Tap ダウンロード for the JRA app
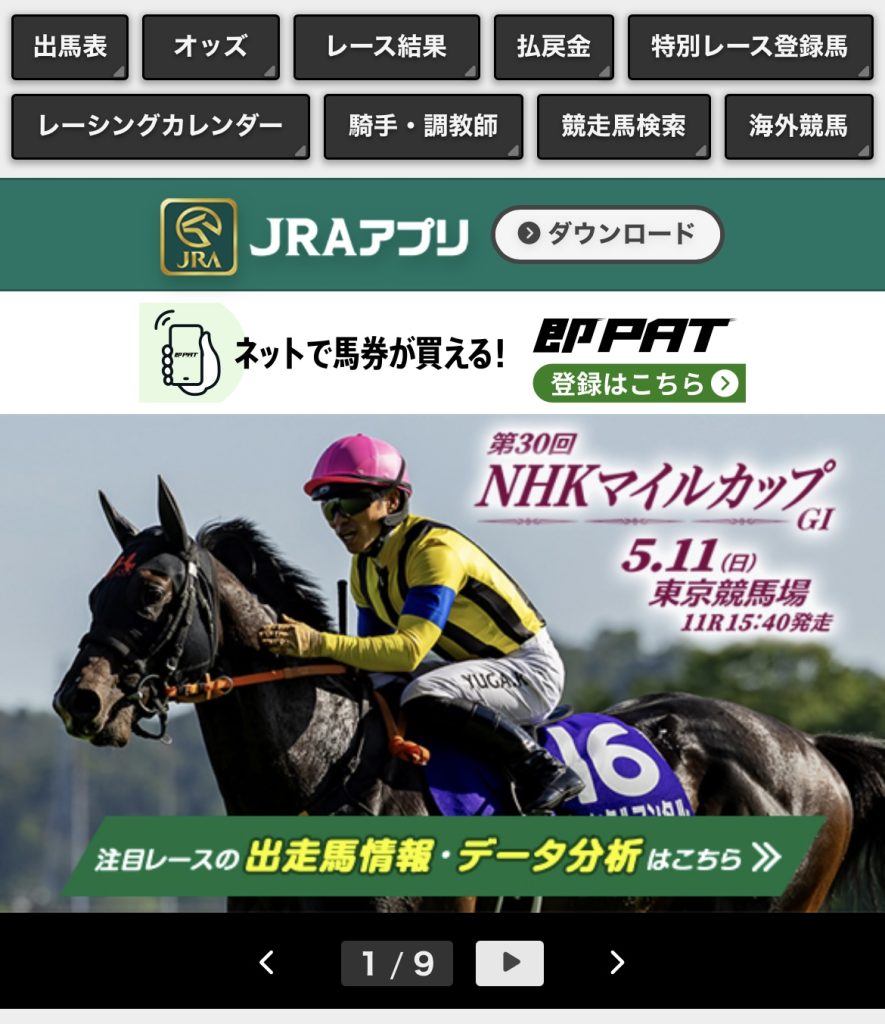 click(607, 234)
